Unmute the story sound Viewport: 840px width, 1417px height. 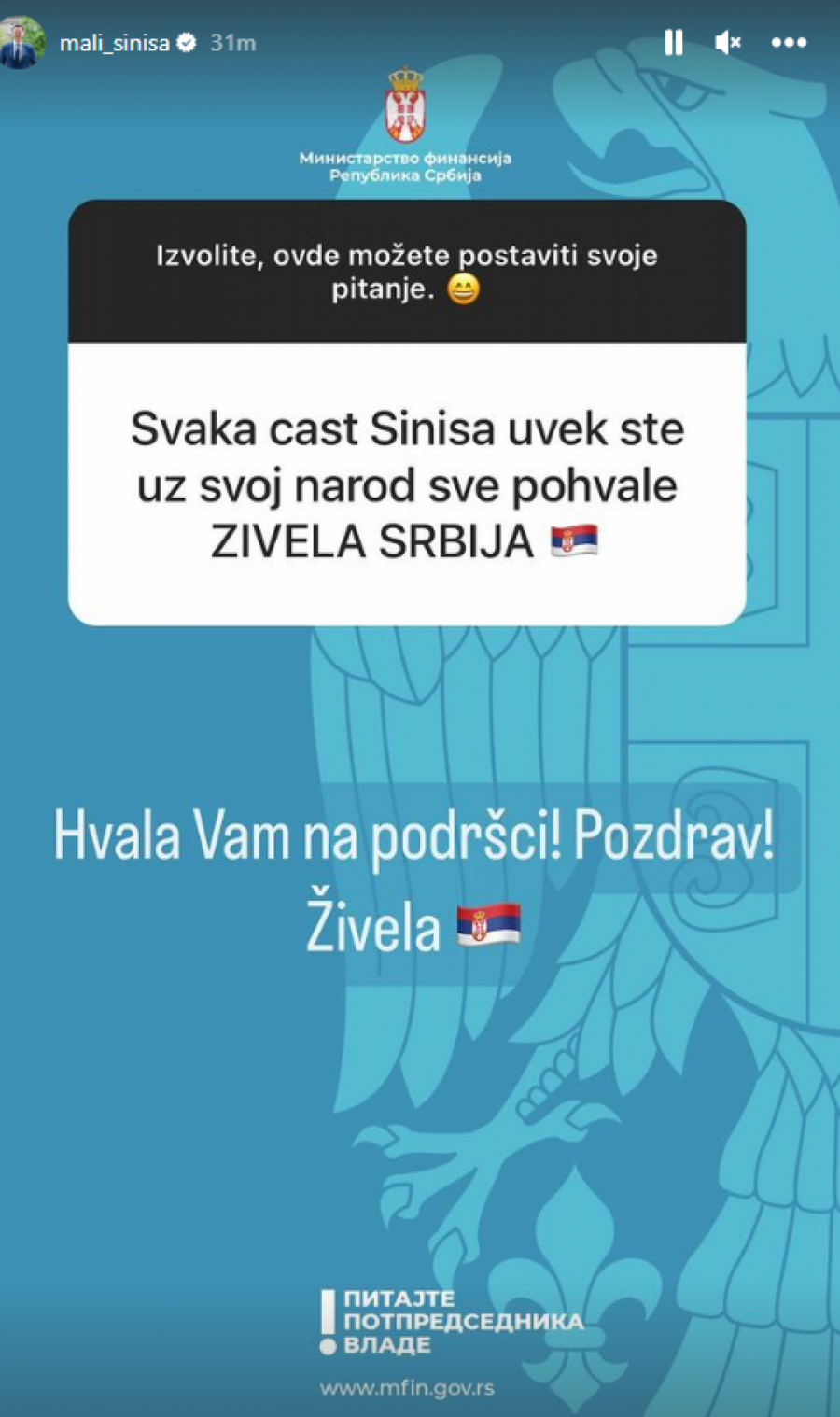[727, 42]
